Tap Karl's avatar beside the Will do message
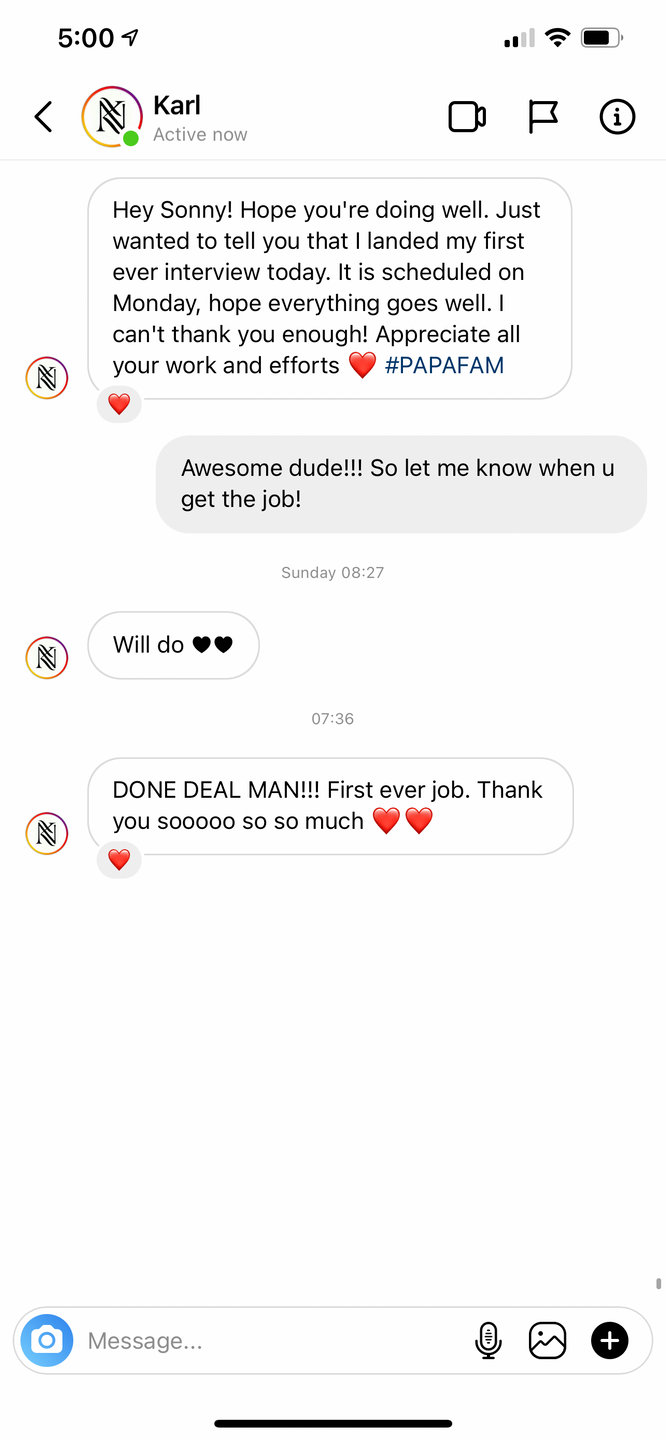 (46, 657)
